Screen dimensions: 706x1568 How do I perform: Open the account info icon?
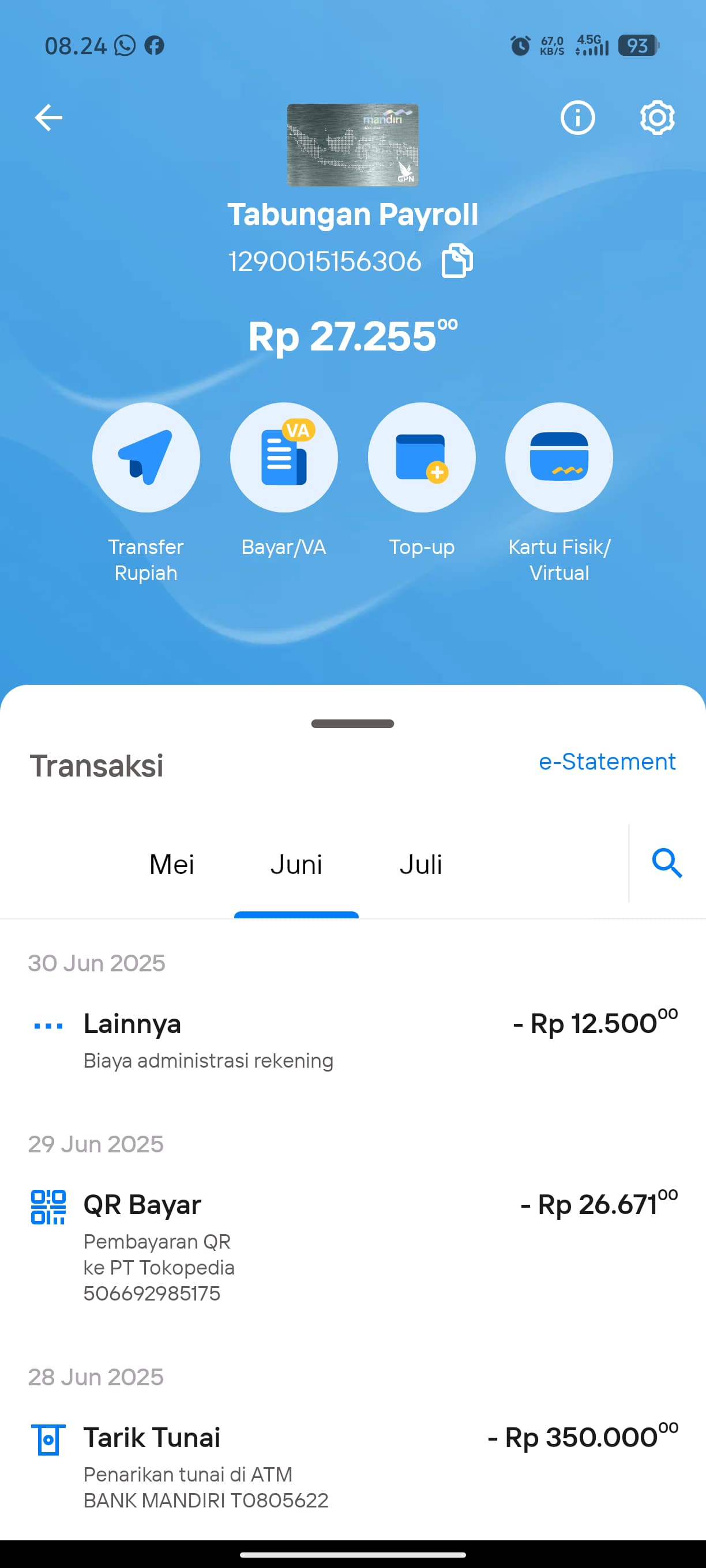(x=577, y=118)
